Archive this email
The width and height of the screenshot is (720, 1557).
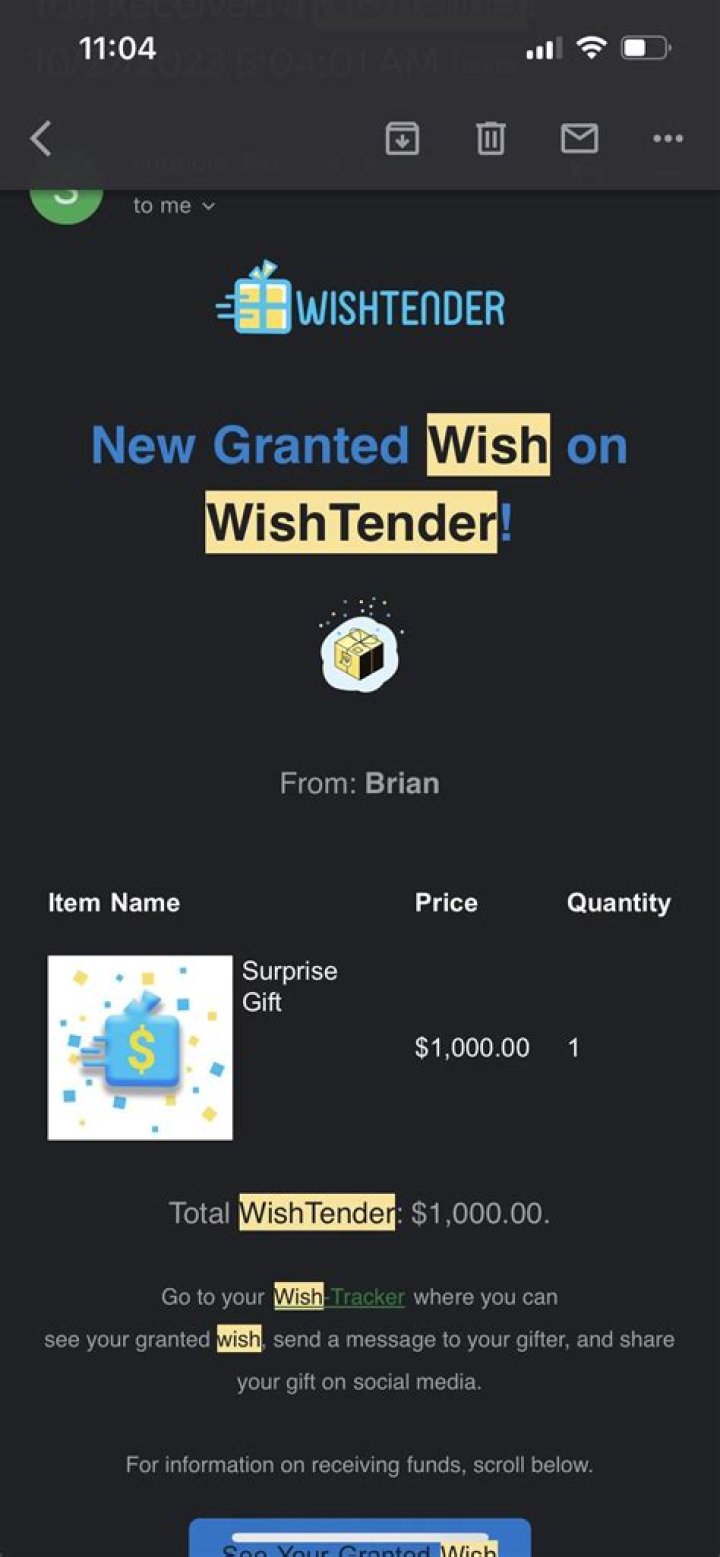click(x=402, y=139)
